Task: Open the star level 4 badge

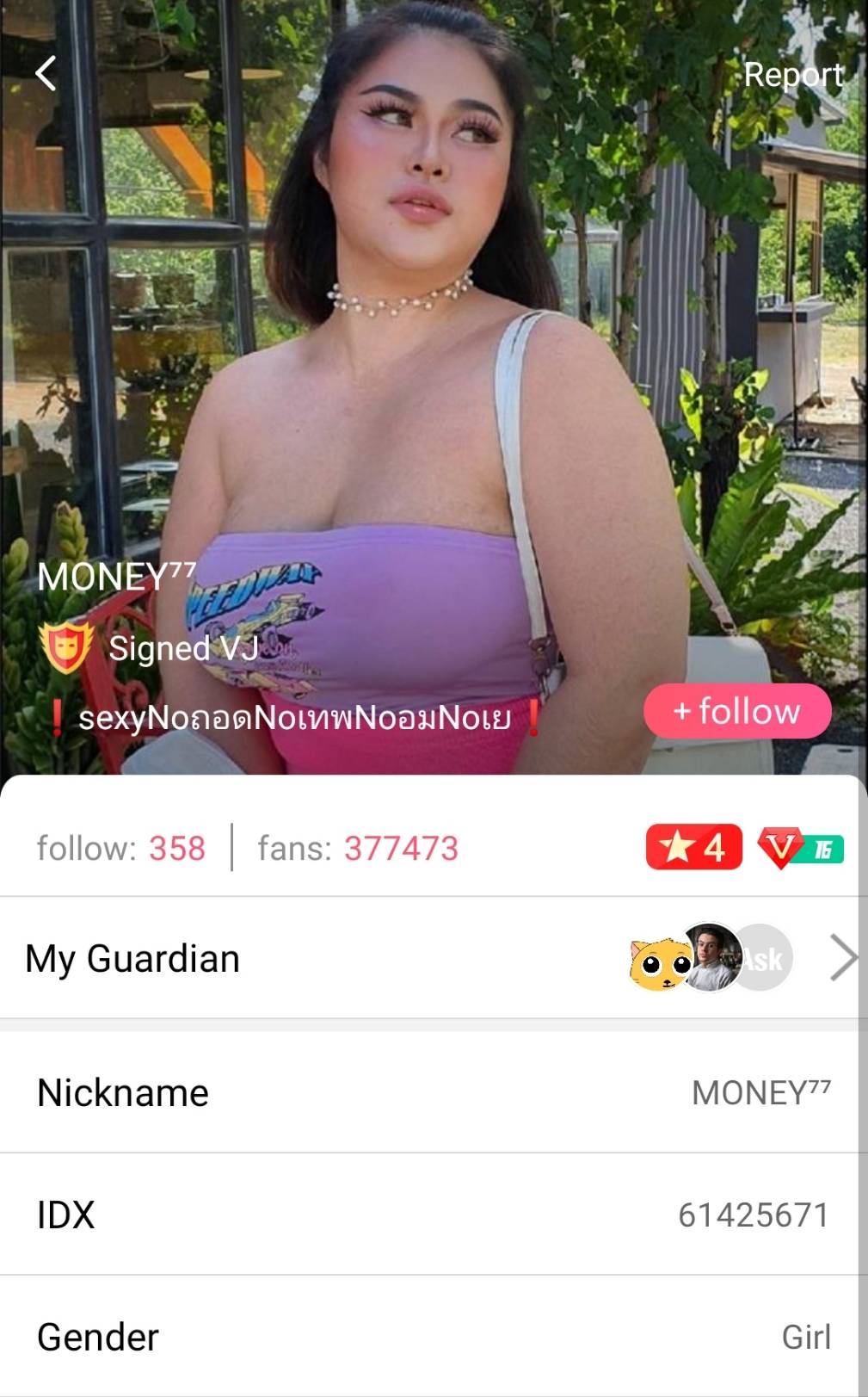Action: tap(693, 847)
